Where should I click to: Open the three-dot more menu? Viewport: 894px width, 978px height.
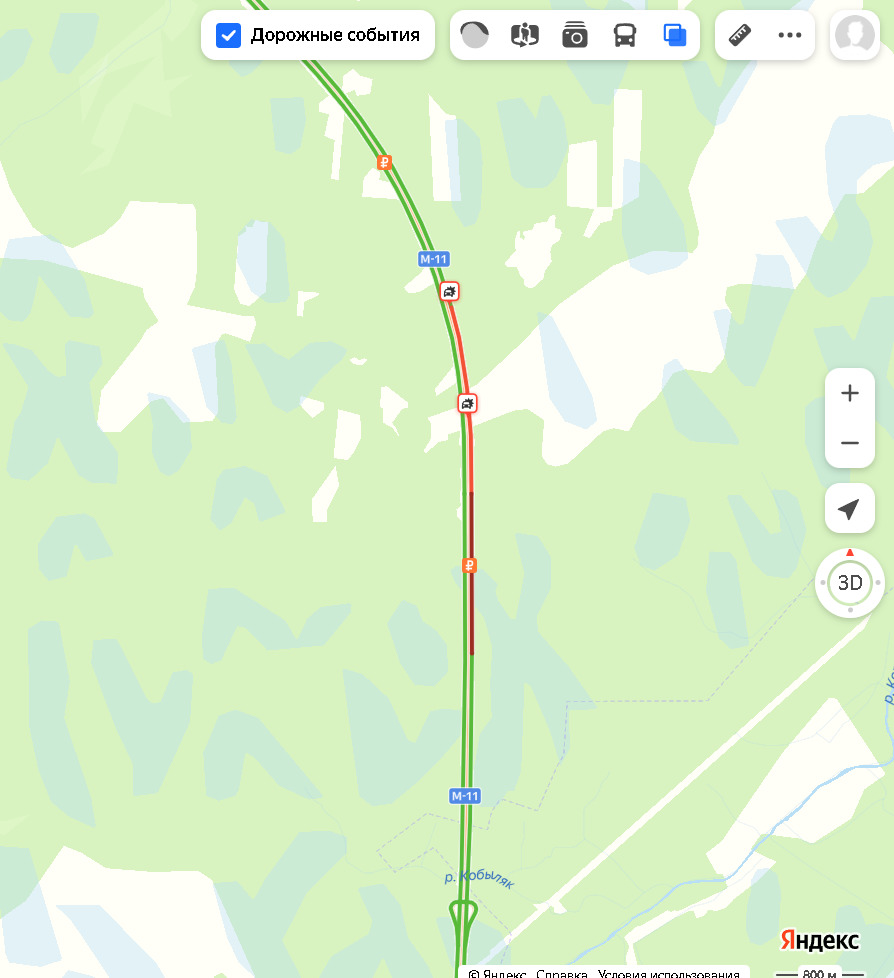coord(790,36)
